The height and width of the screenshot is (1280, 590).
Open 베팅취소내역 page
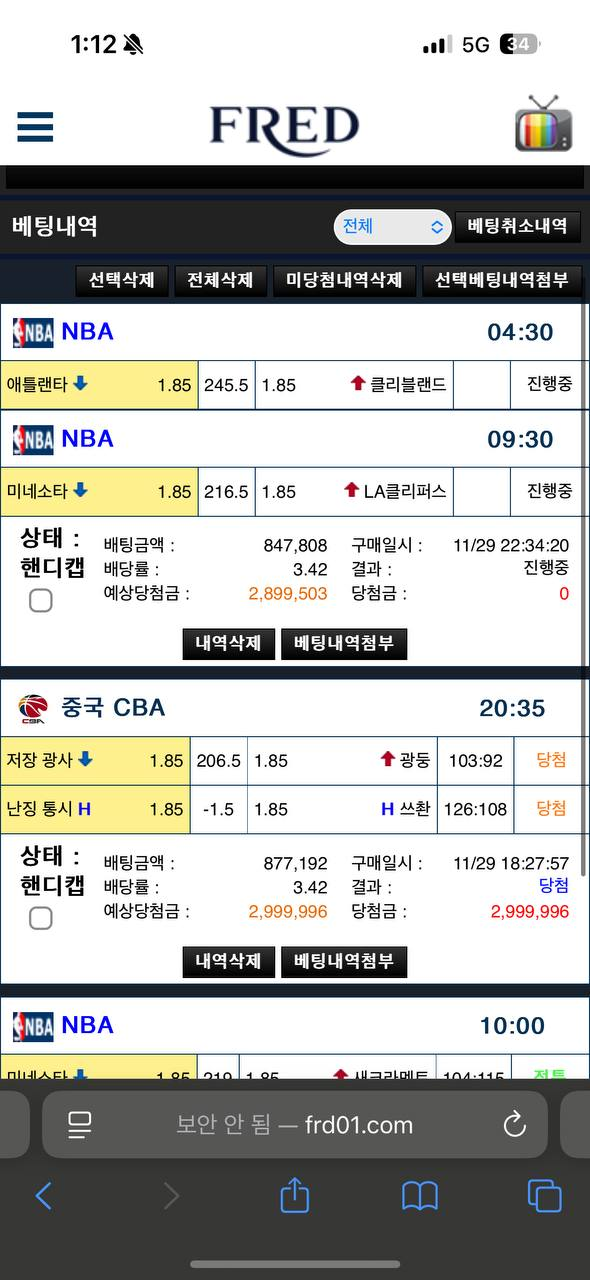[x=518, y=226]
